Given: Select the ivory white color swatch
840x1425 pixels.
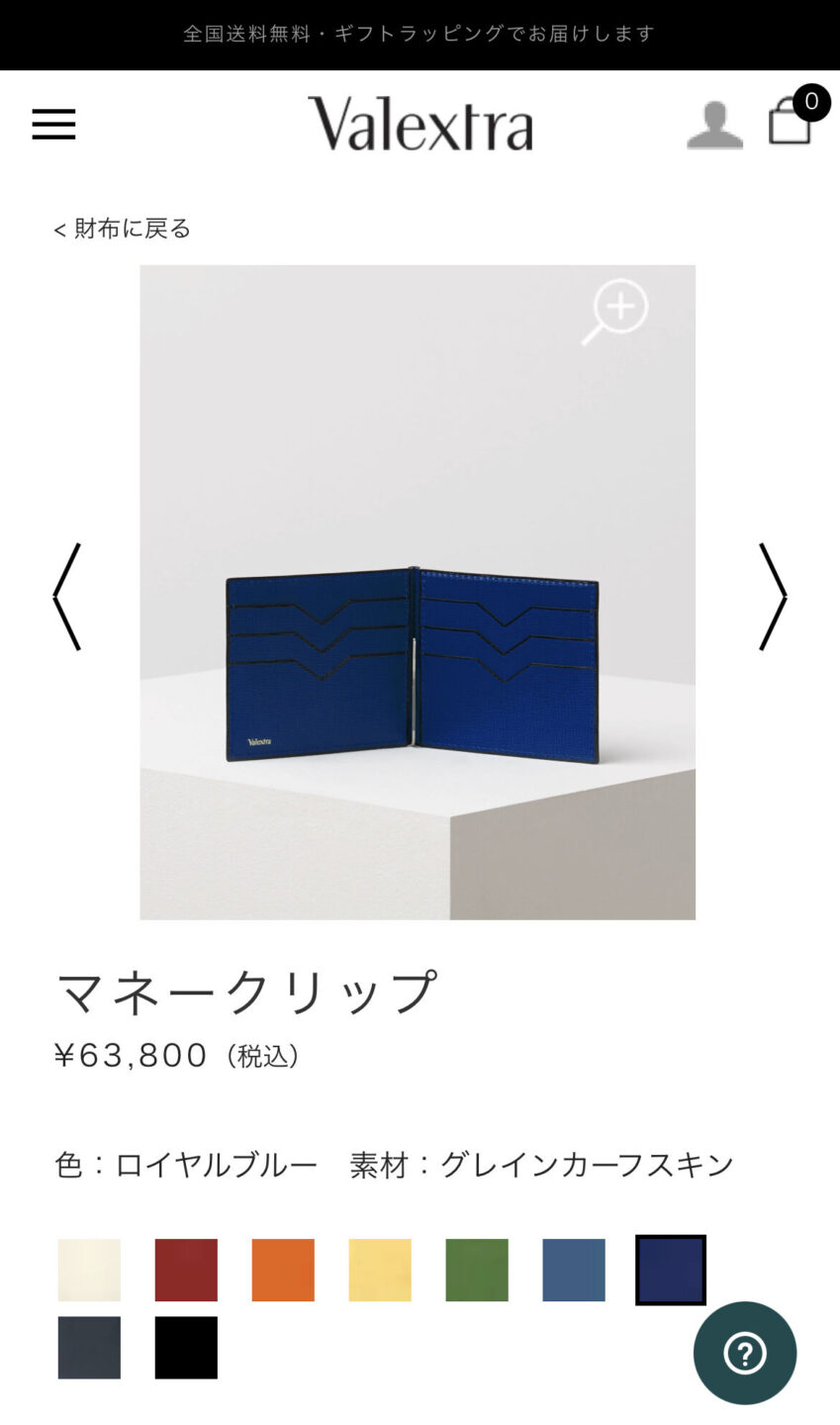Looking at the screenshot, I should 89,1270.
